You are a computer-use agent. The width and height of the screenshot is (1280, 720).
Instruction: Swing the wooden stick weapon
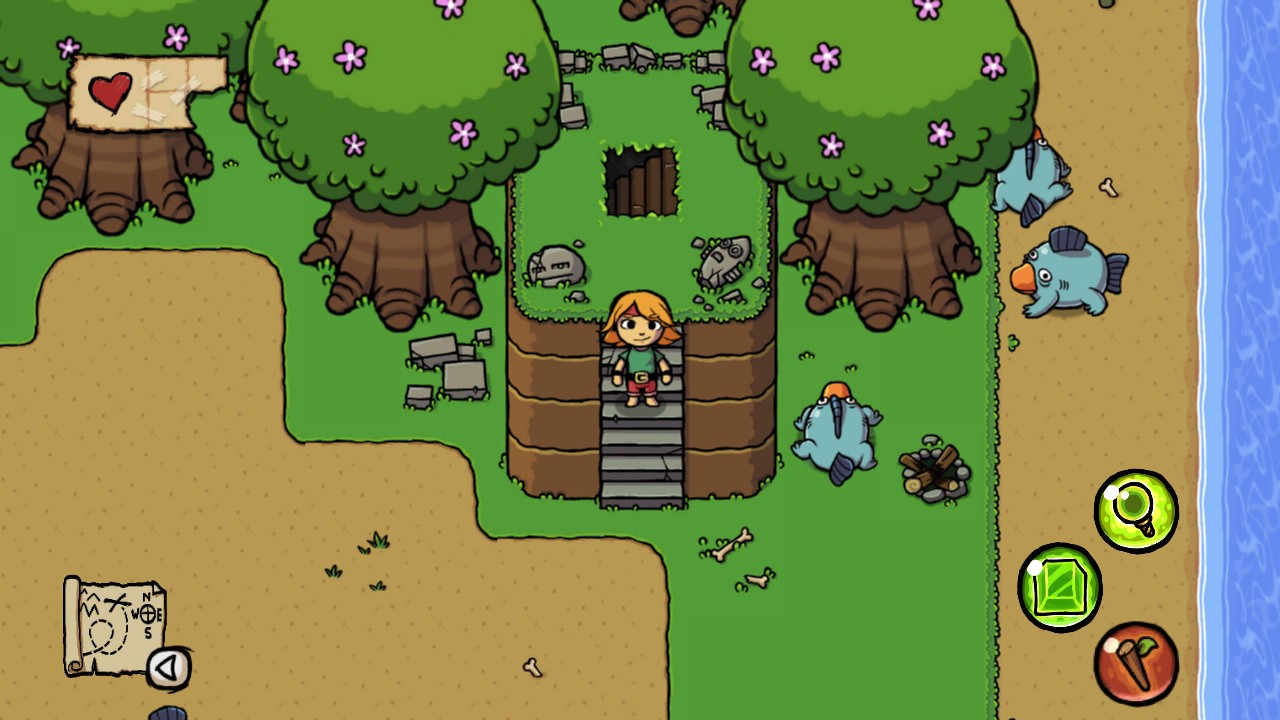click(x=1136, y=662)
